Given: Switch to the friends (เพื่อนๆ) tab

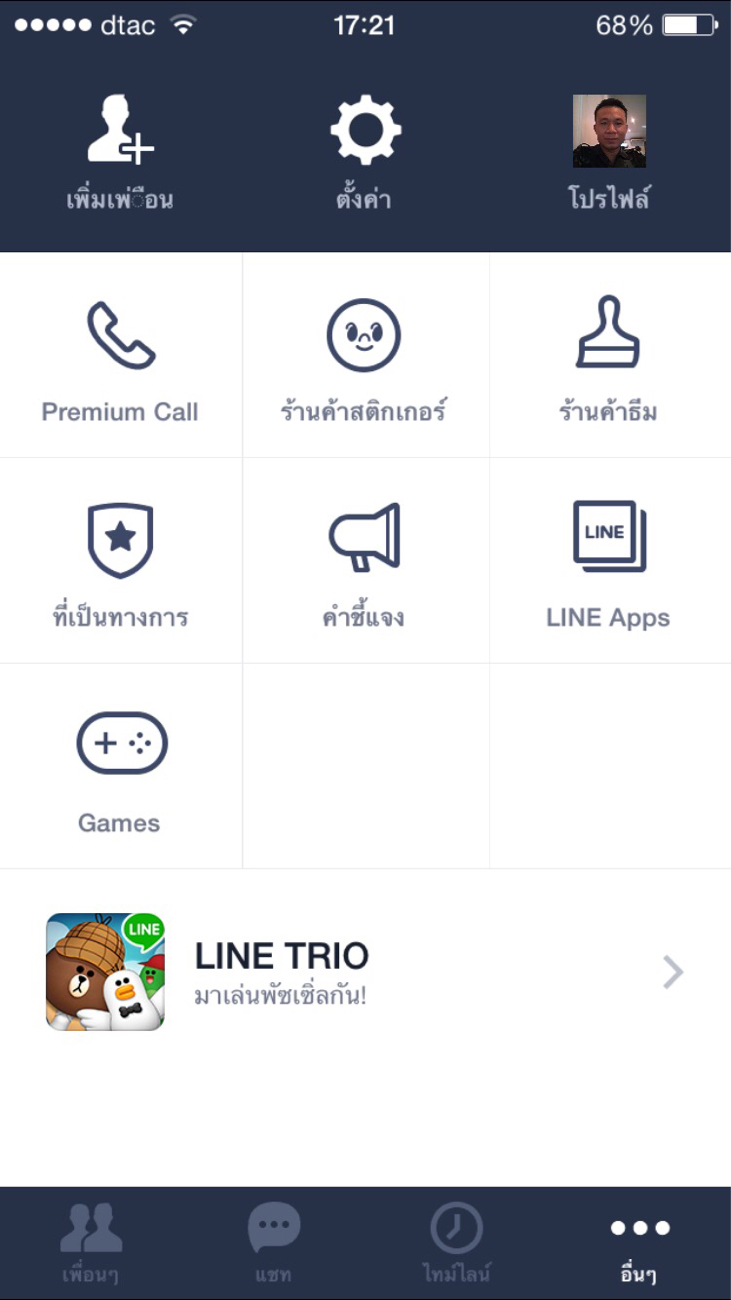Looking at the screenshot, I should (91, 1244).
